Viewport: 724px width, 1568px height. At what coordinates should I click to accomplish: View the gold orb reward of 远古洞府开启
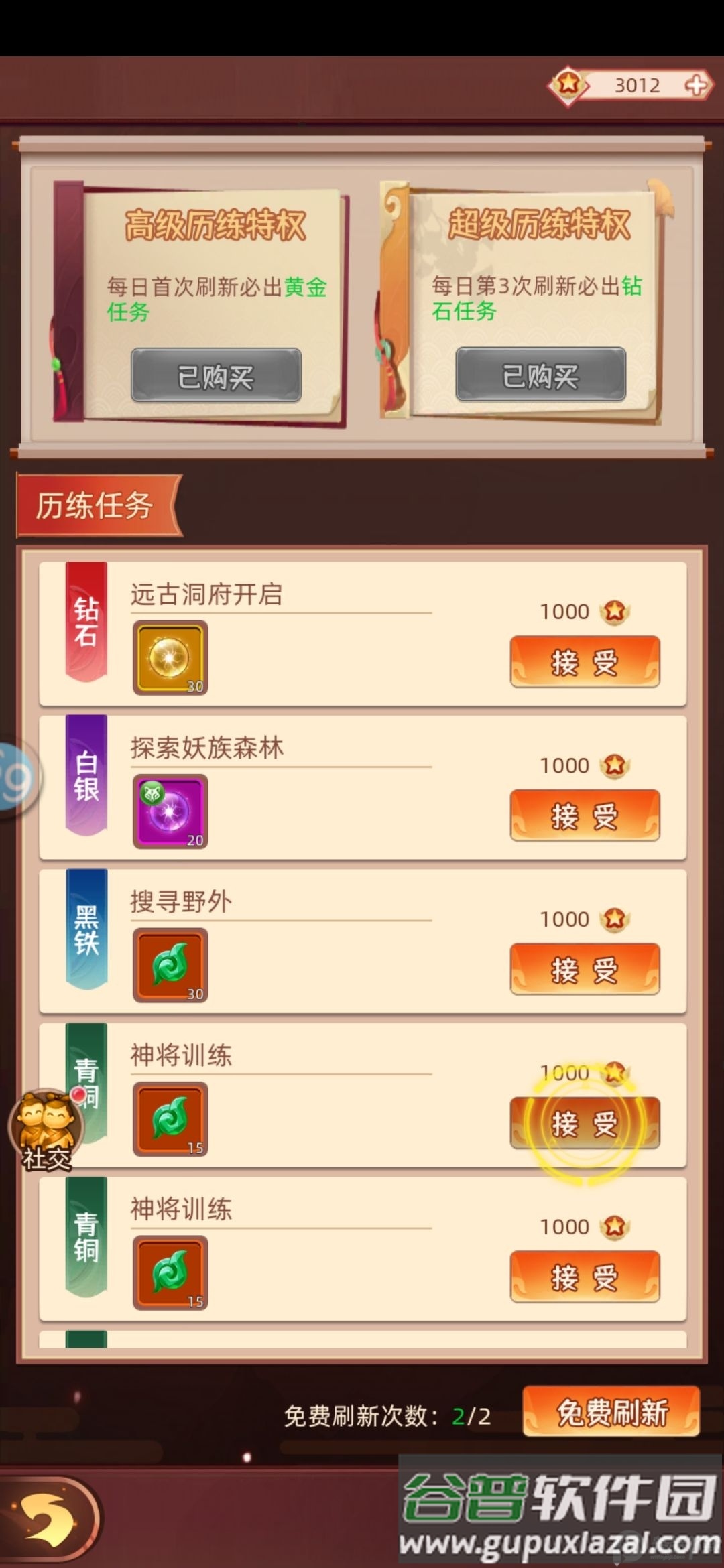coord(170,657)
